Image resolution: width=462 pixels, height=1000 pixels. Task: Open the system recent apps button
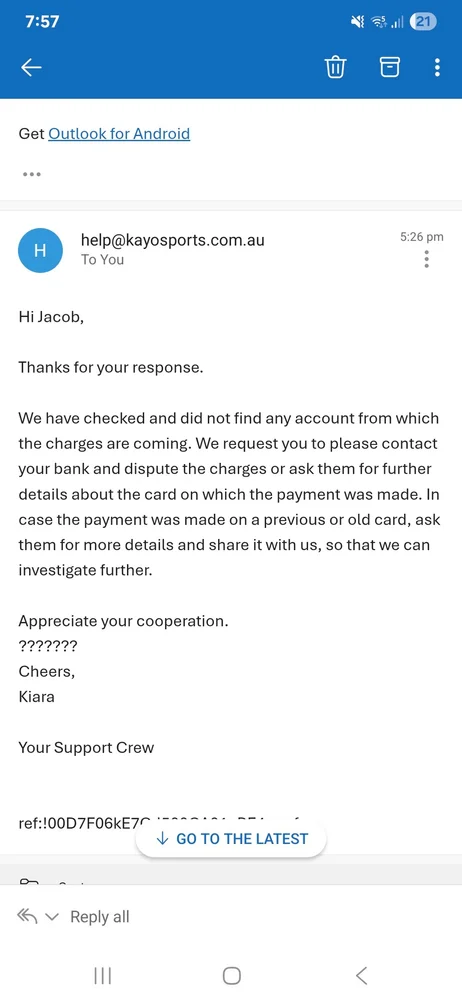click(x=102, y=975)
